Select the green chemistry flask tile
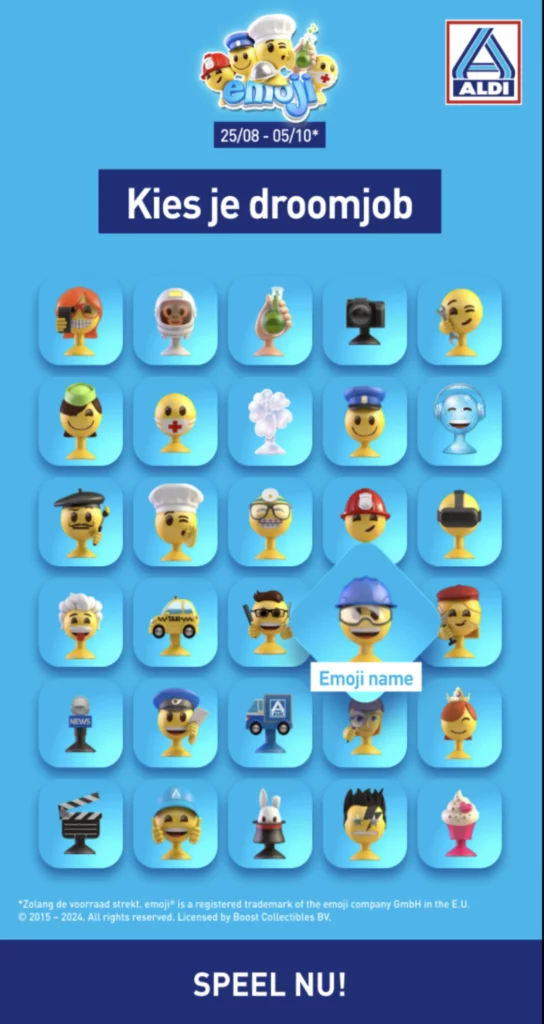The height and width of the screenshot is (1024, 544). 270,321
